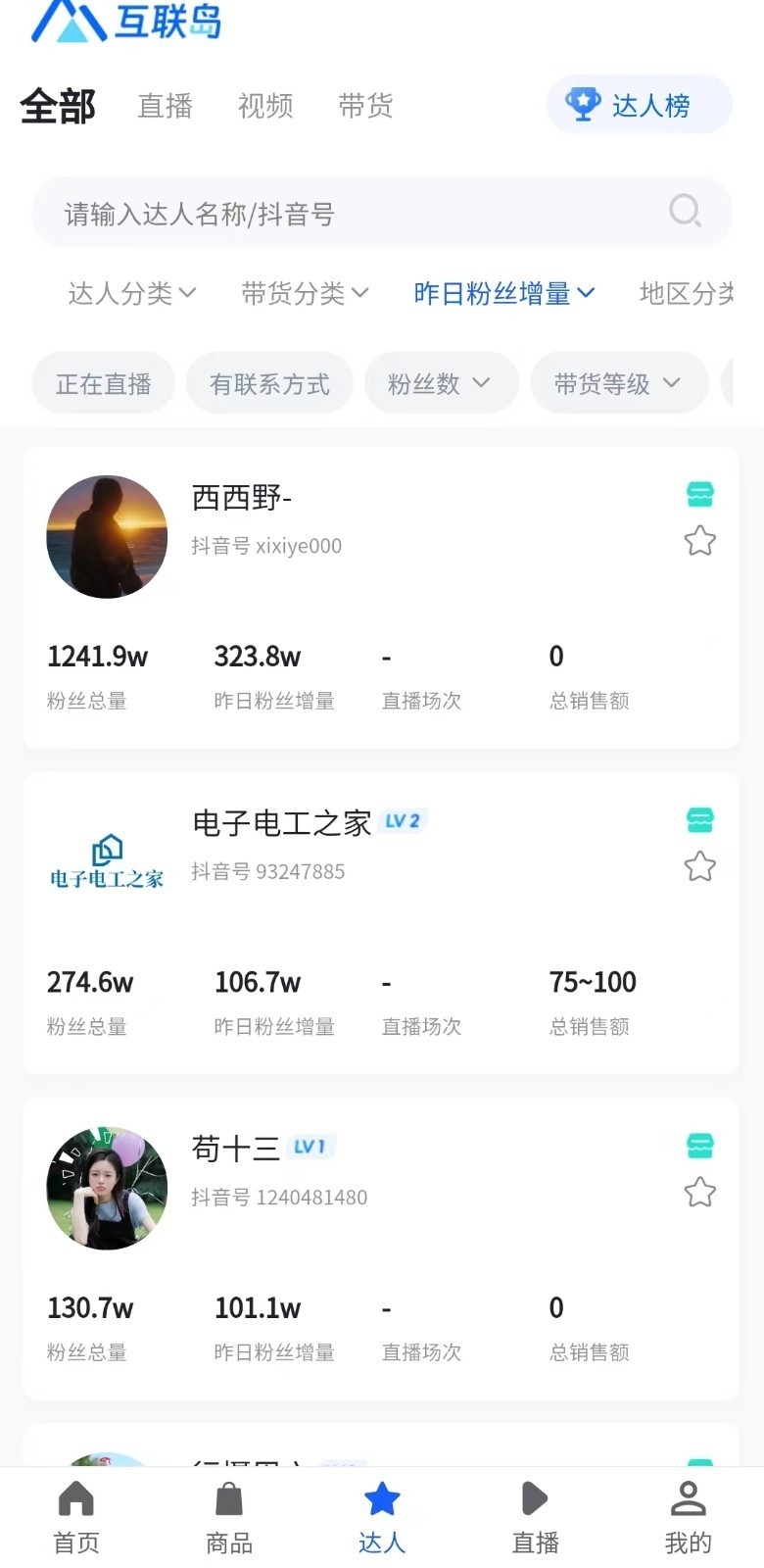Open the 直播 bottom navigation tab

[x=535, y=1517]
